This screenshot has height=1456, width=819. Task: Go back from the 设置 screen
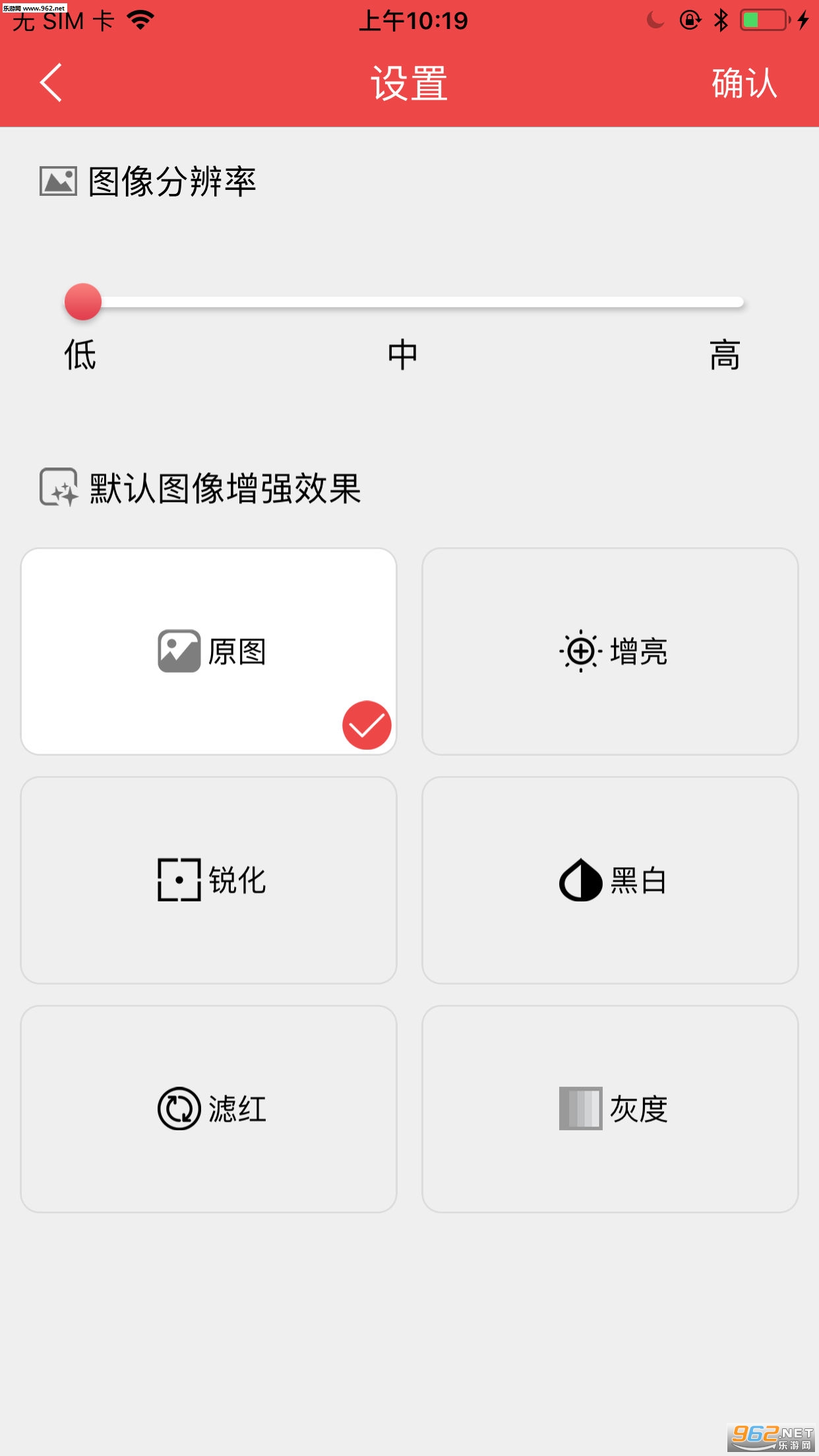(51, 83)
